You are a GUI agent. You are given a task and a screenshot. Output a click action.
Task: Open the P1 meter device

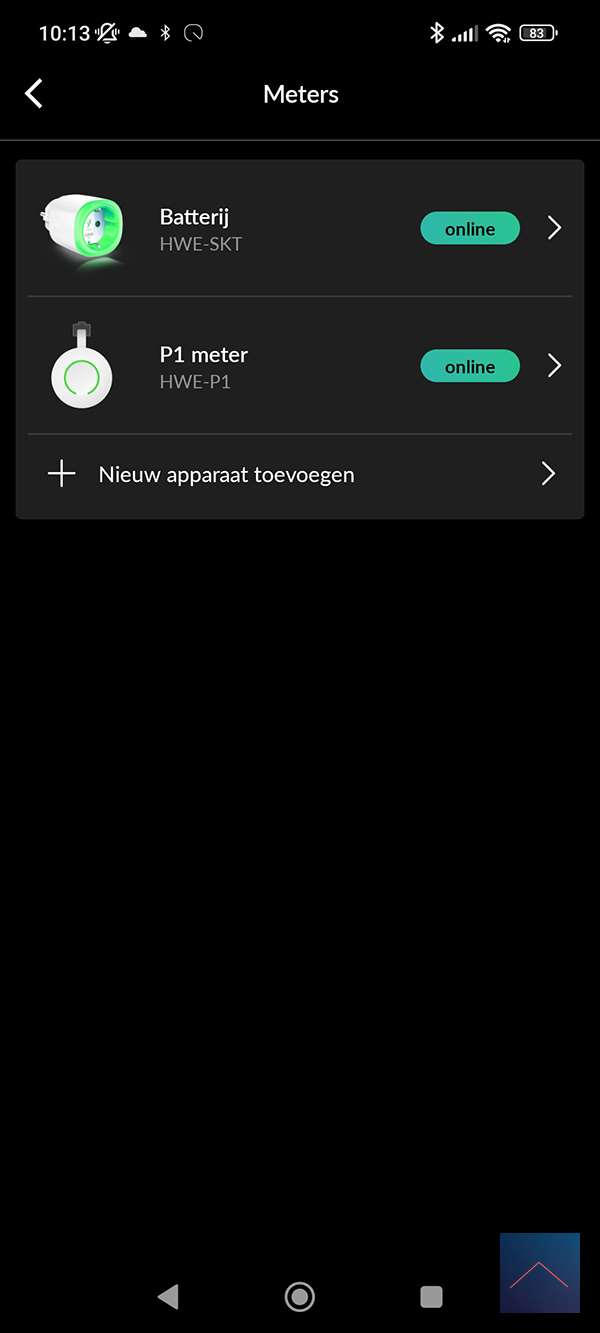click(300, 366)
